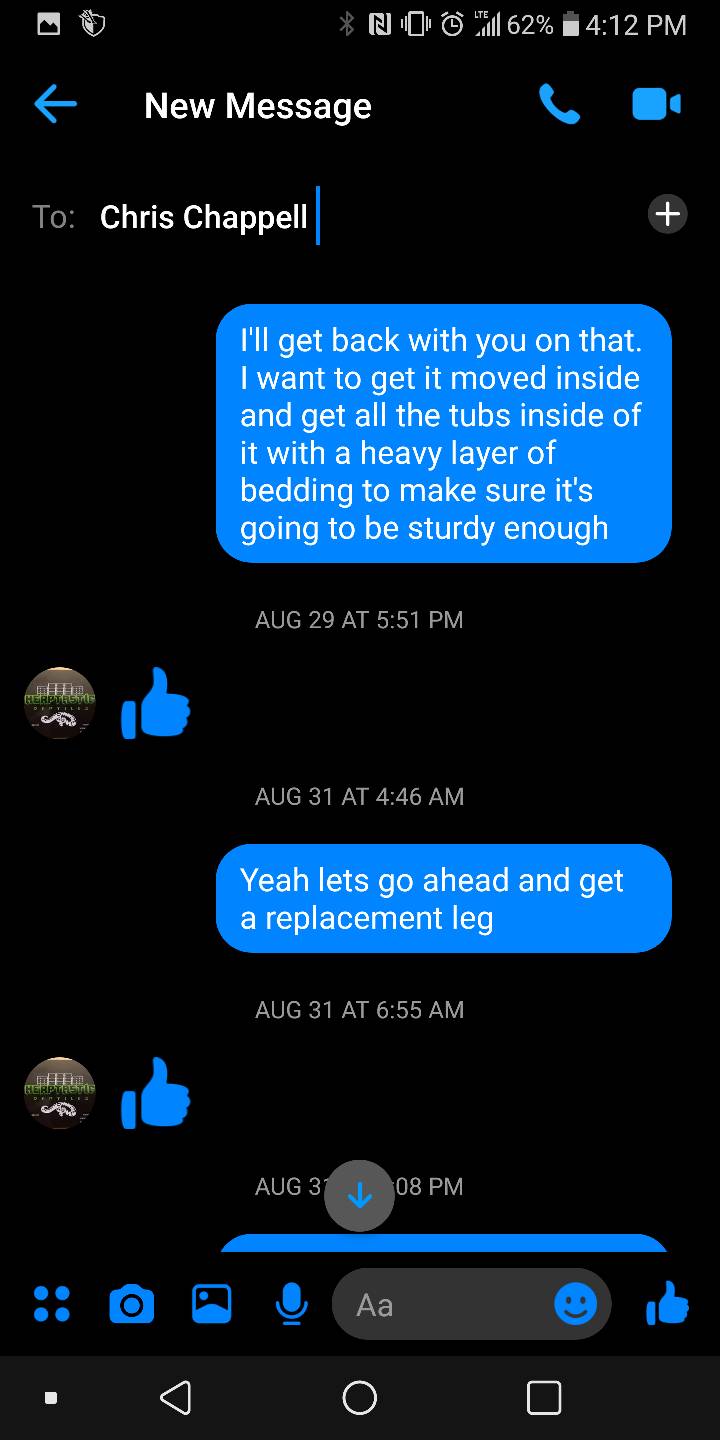Send a thumbs up like

coord(667,1304)
